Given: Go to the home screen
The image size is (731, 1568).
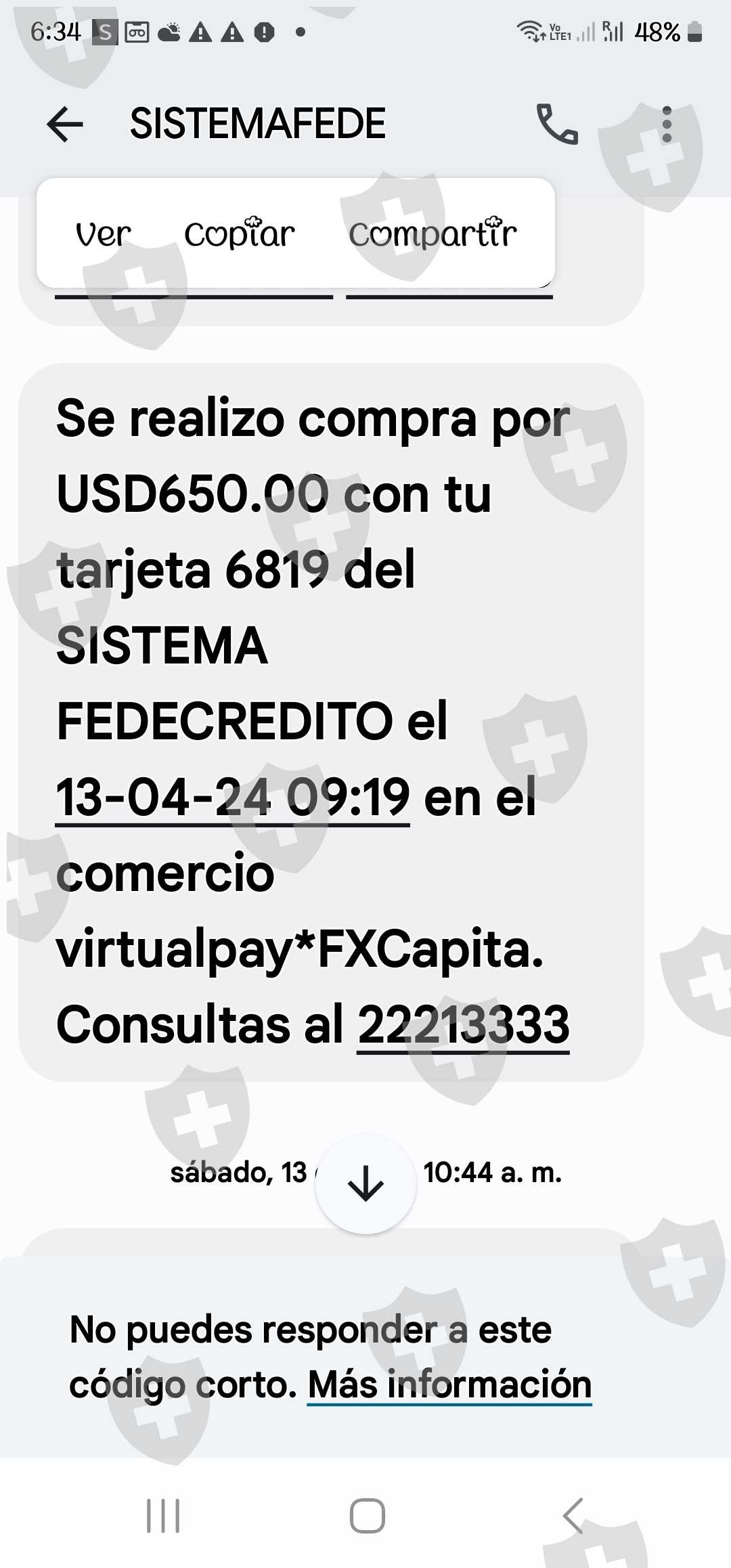Looking at the screenshot, I should (367, 1515).
